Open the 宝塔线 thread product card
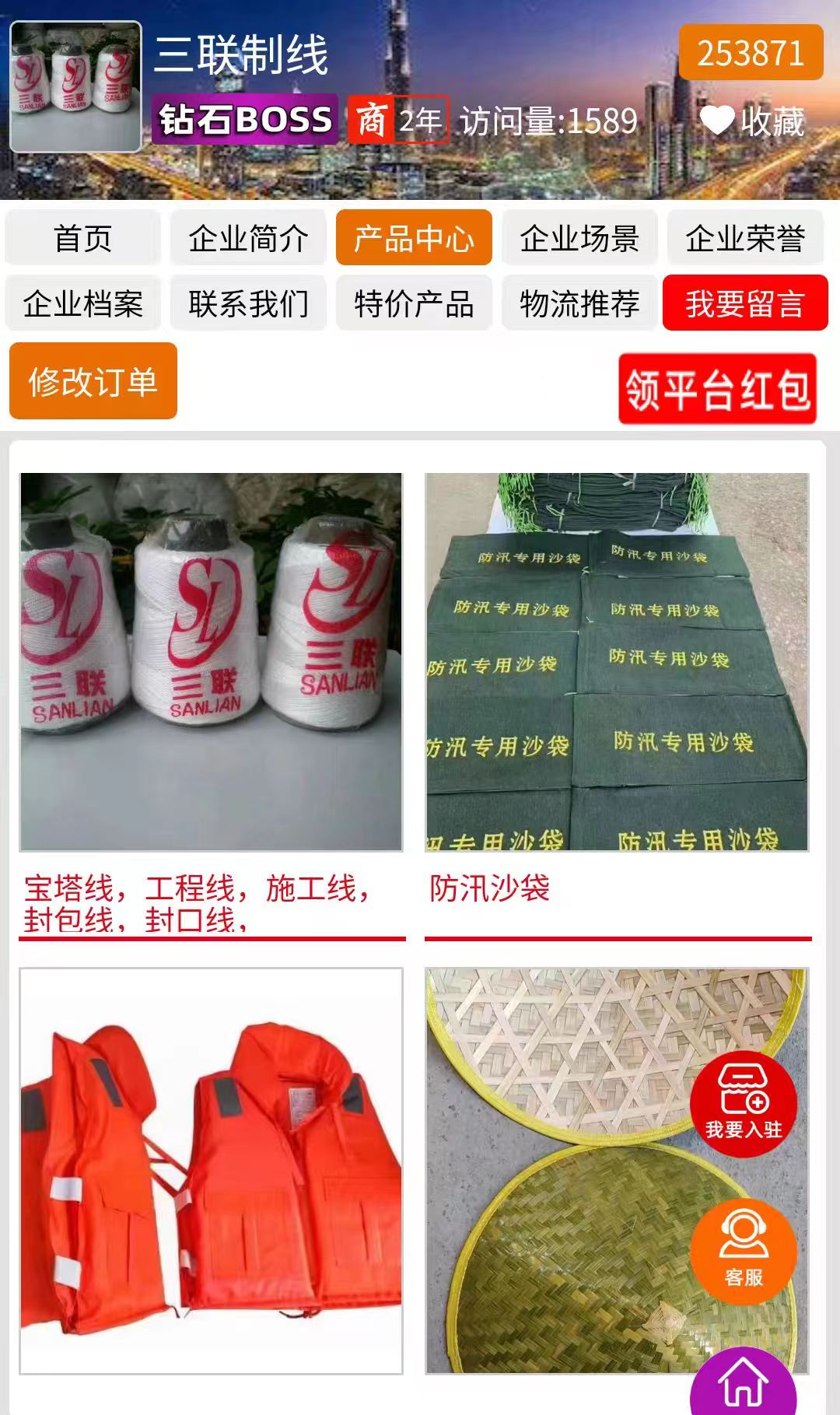 212,661
